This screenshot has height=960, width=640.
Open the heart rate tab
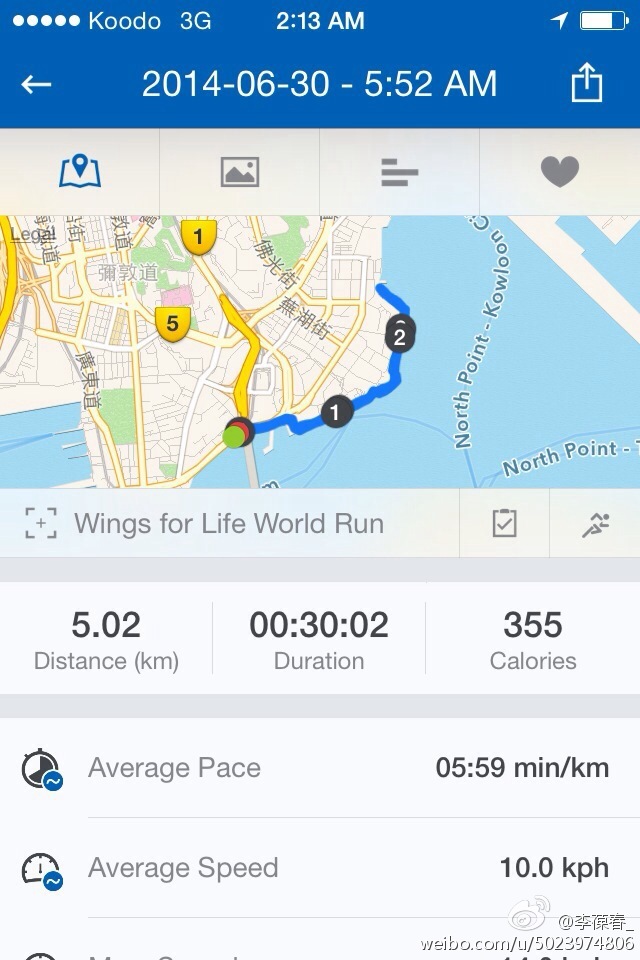[560, 172]
